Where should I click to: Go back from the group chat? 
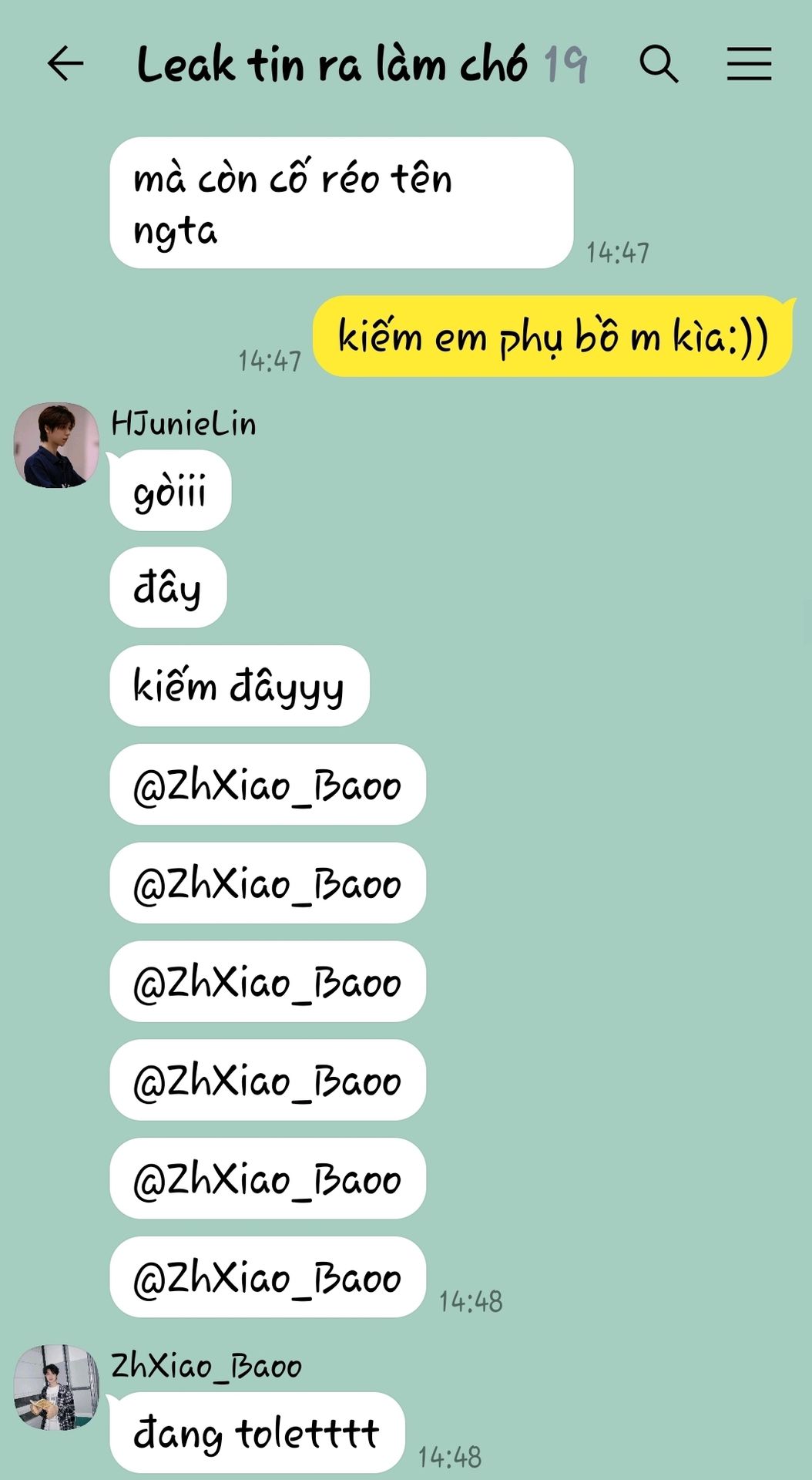(65, 63)
